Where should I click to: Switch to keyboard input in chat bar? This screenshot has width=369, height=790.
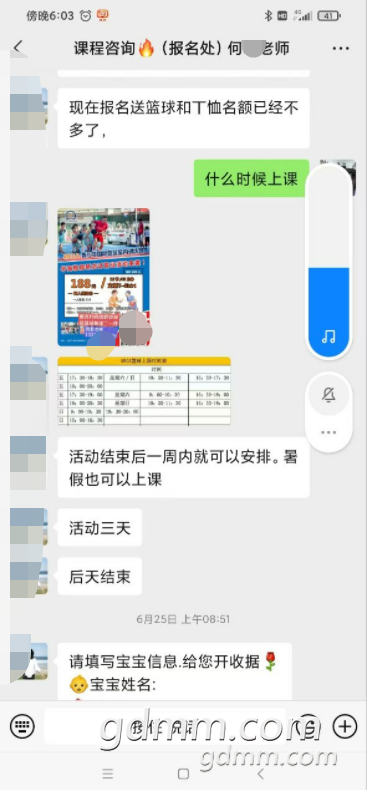(x=22, y=727)
